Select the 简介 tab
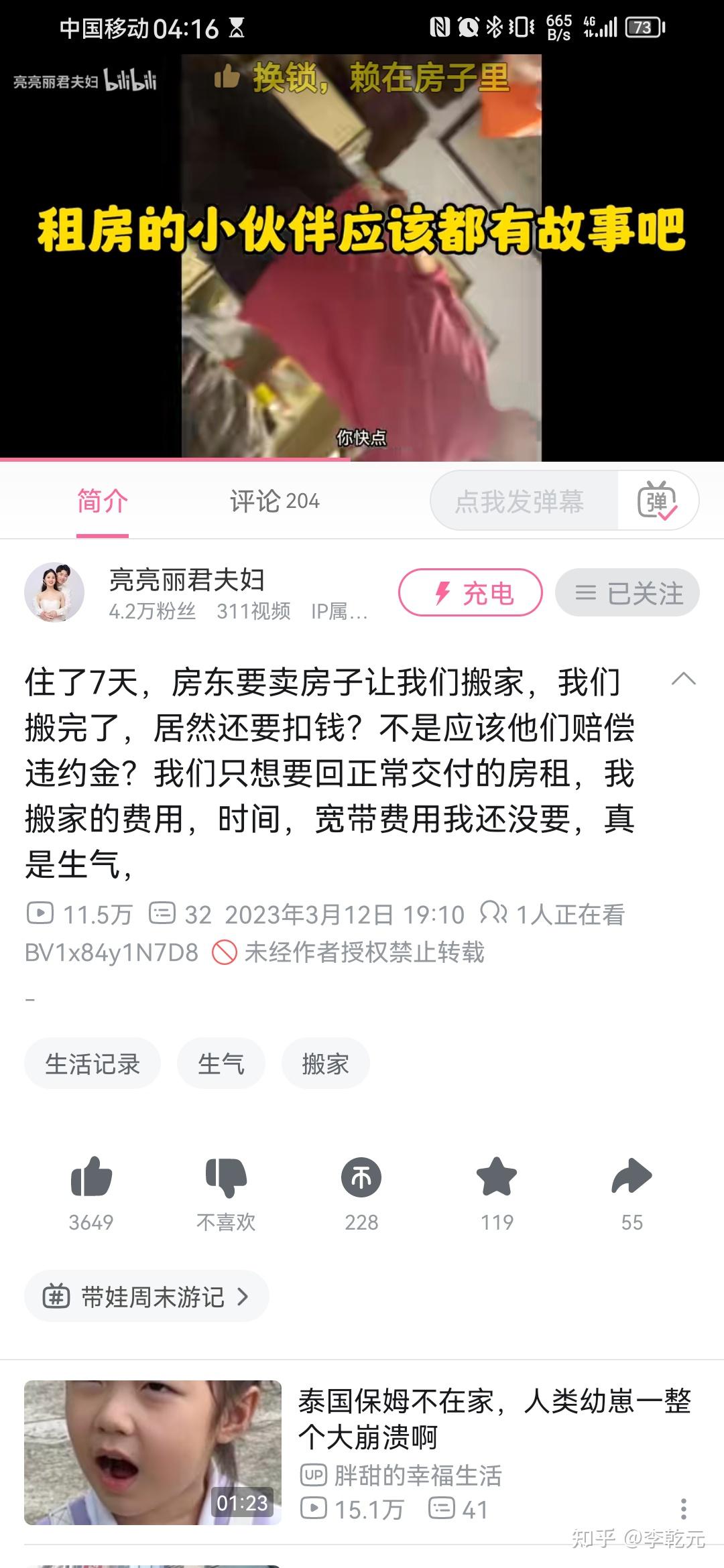Image resolution: width=724 pixels, height=1568 pixels. tap(102, 501)
